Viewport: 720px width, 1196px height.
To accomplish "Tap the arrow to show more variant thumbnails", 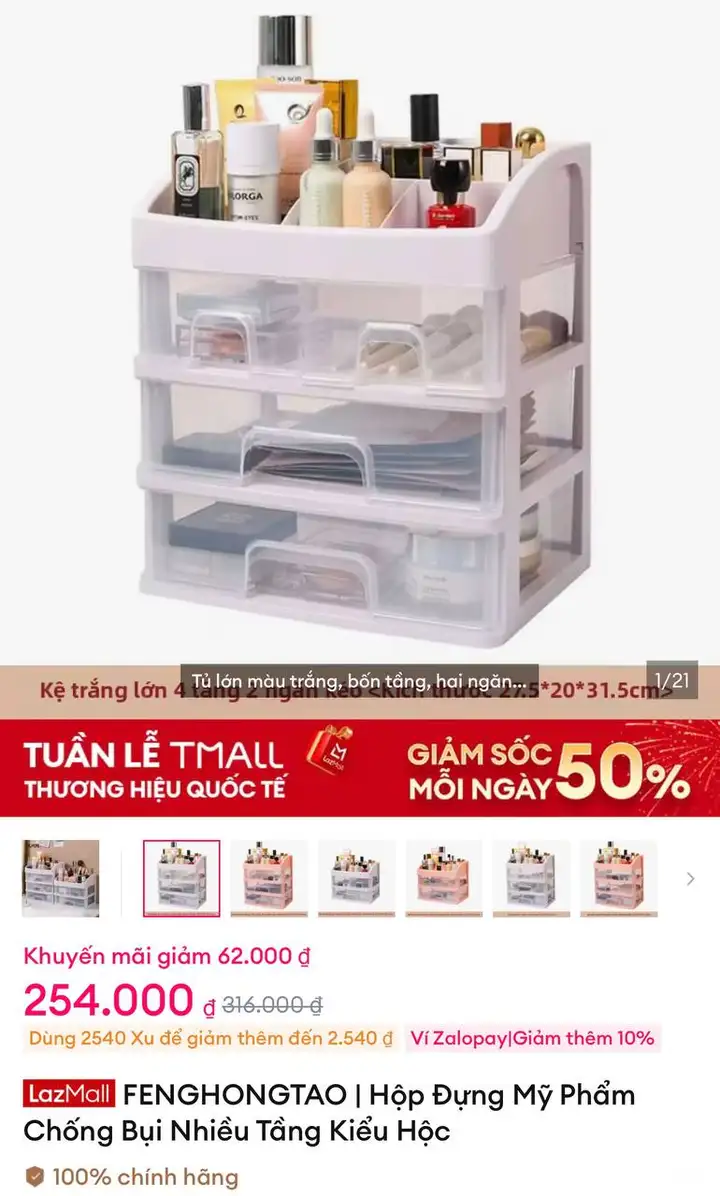I will click(690, 879).
